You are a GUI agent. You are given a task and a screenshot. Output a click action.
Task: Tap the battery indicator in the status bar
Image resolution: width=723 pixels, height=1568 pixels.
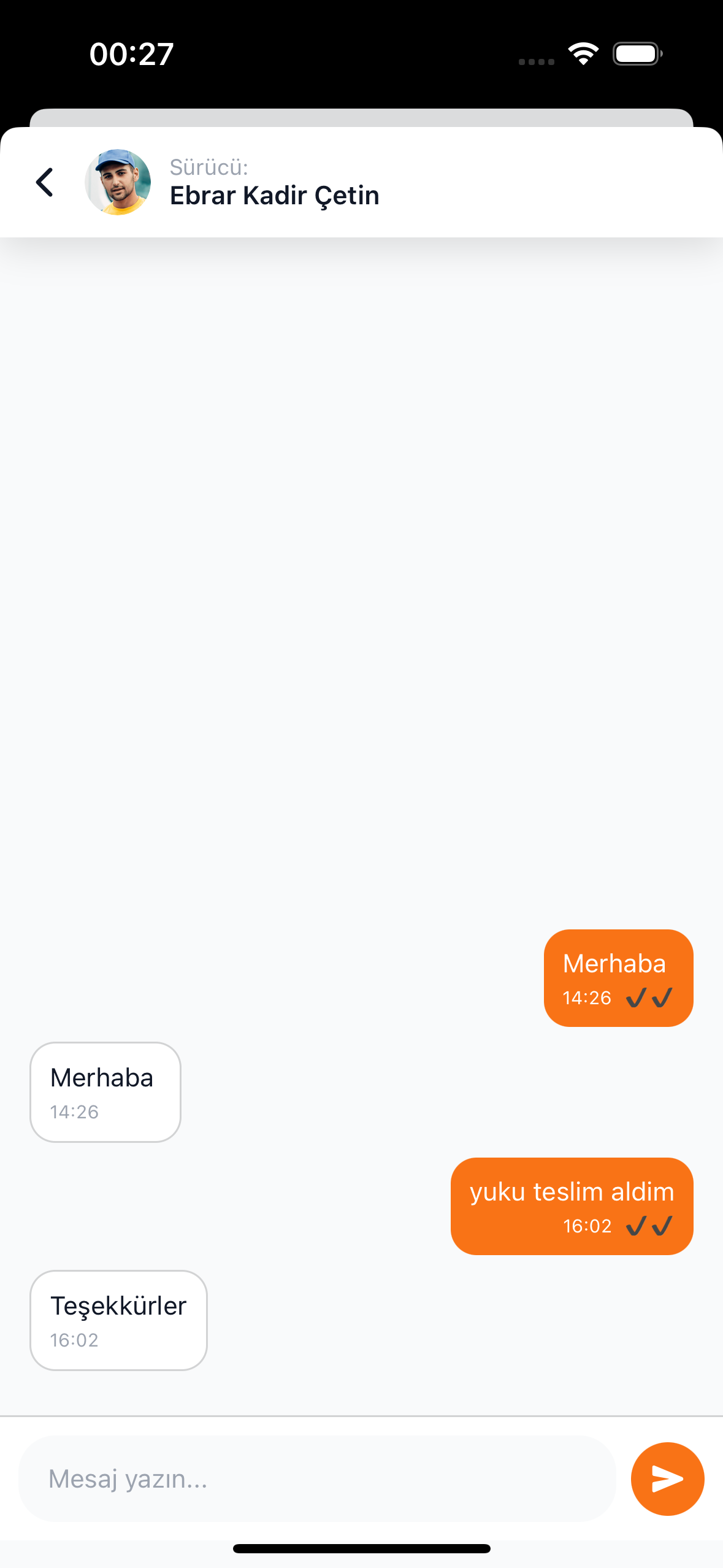(x=635, y=54)
